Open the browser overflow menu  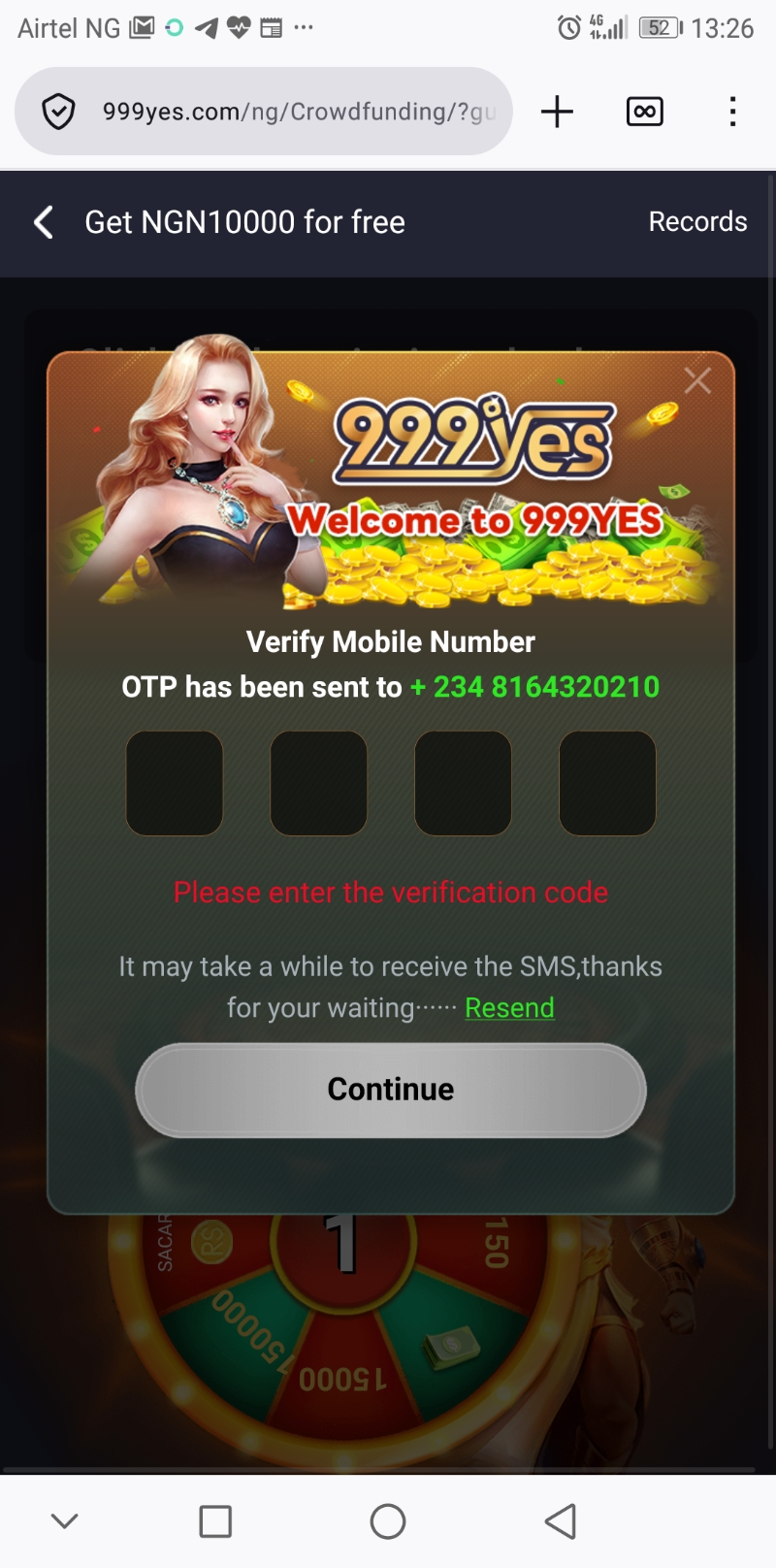coord(732,112)
